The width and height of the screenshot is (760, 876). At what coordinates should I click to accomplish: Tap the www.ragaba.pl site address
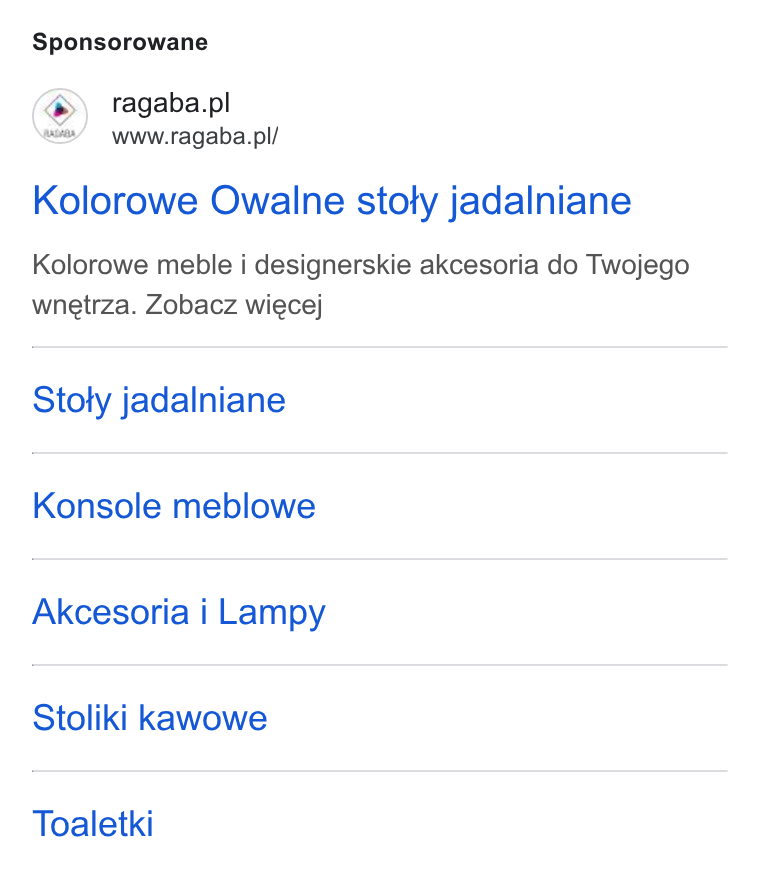point(195,137)
